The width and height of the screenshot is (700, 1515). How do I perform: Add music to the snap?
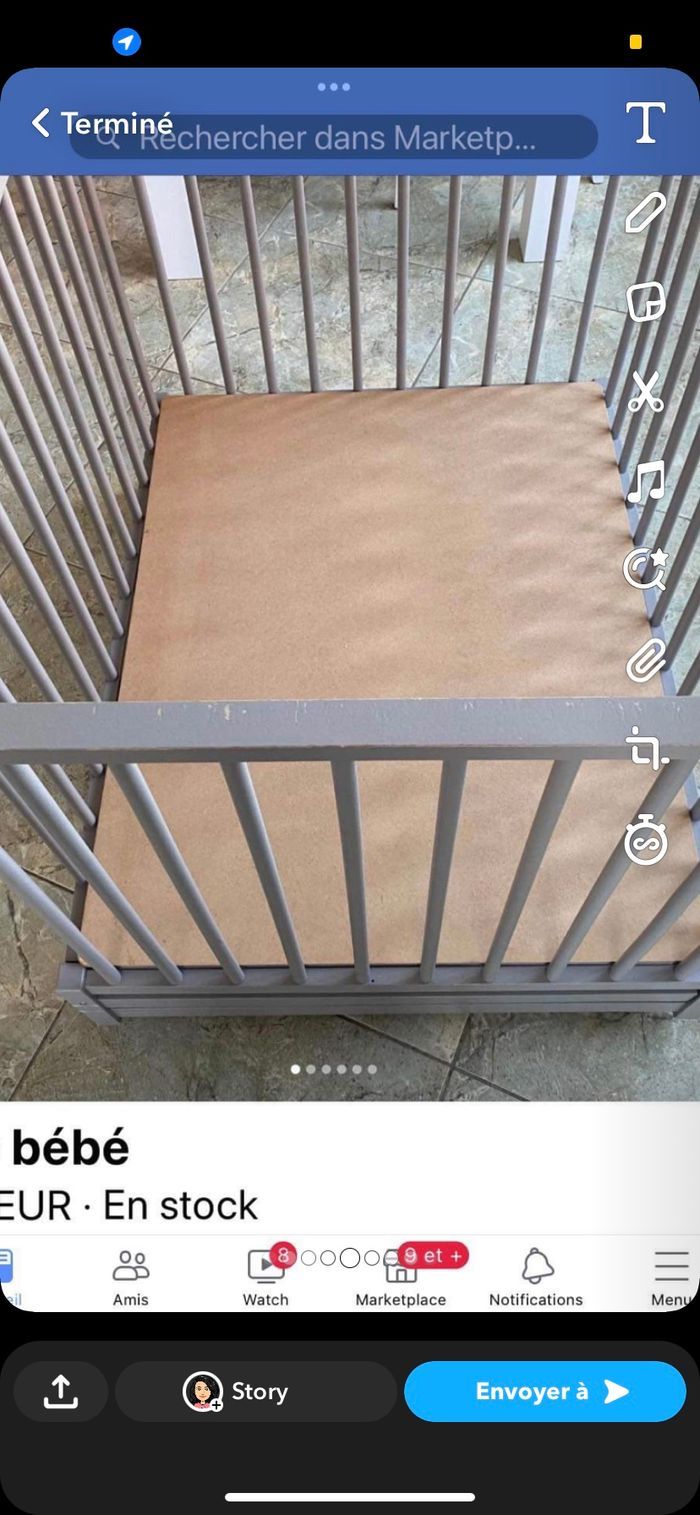point(645,480)
